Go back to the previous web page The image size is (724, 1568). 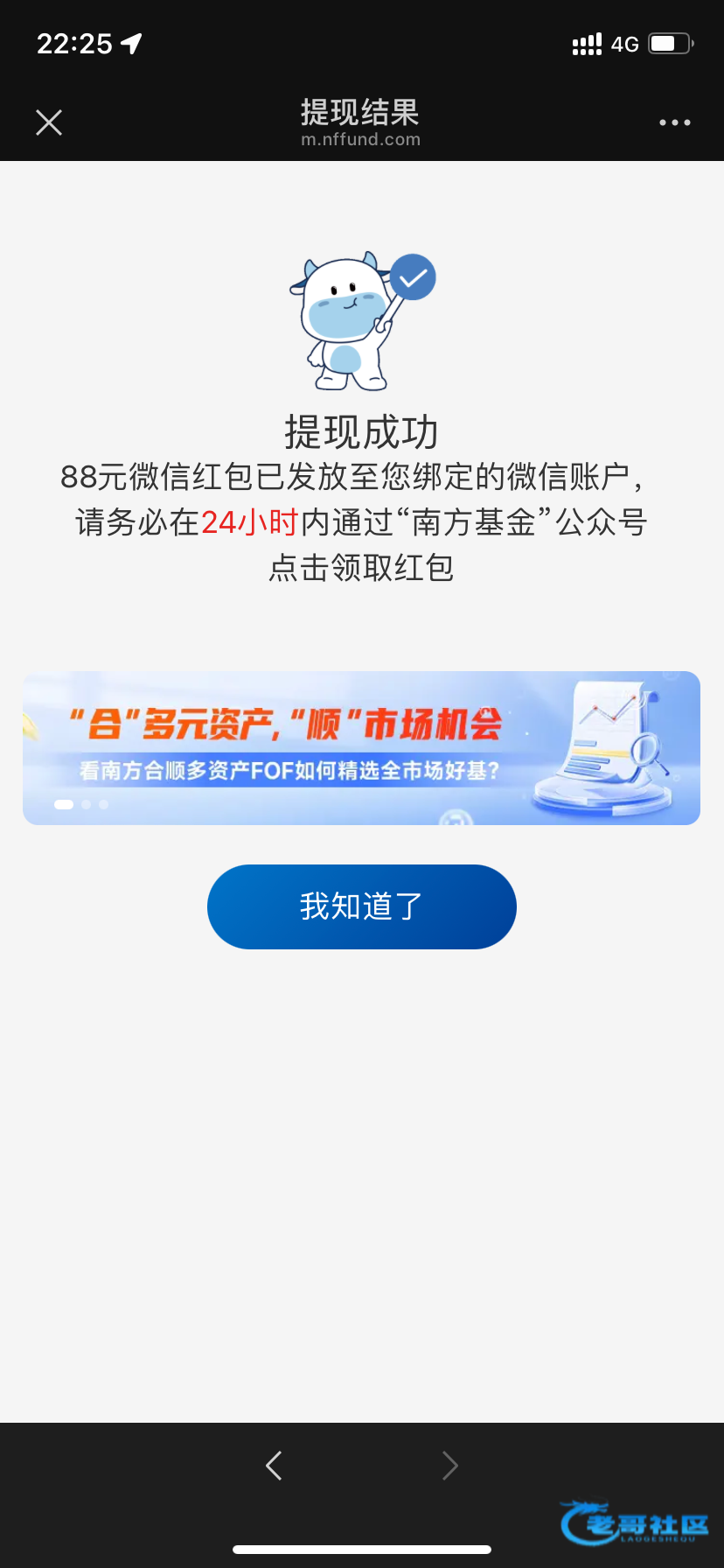[x=274, y=1465]
